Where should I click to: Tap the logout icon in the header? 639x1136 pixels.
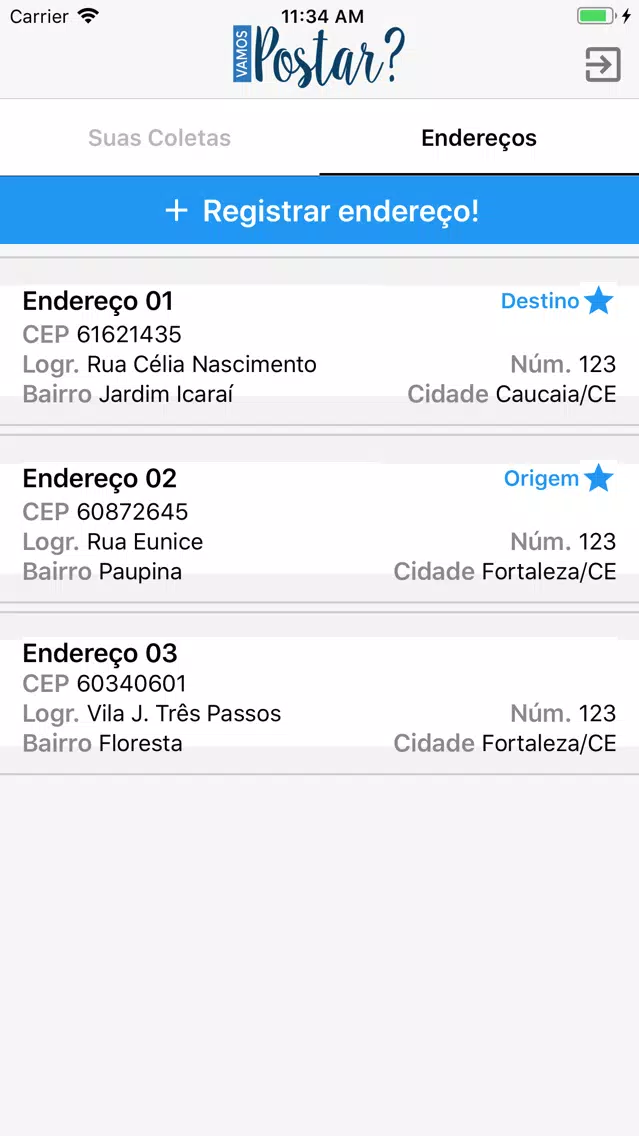tap(603, 64)
